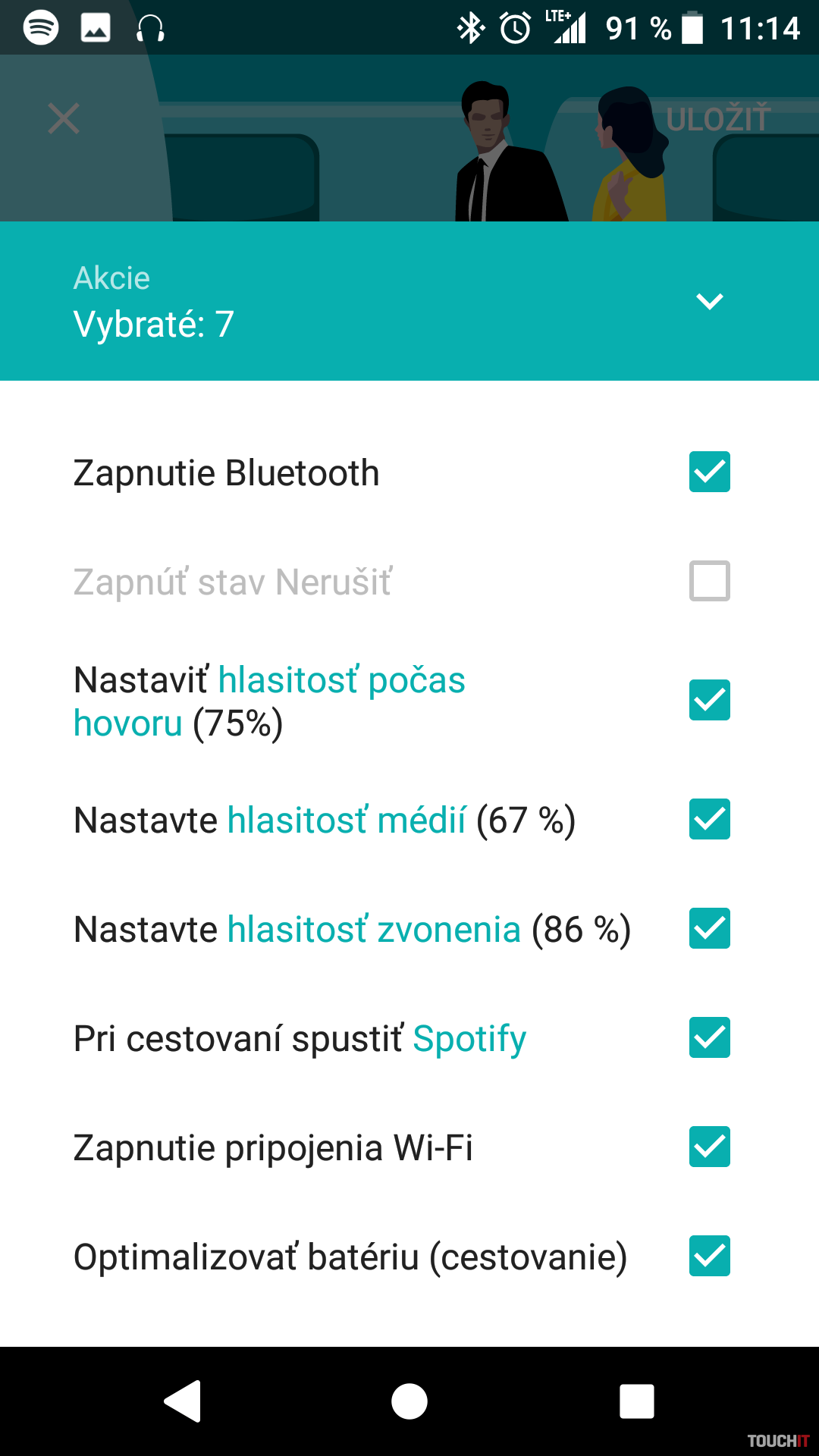Enable the Zapnúť stav Nerušiť checkbox
Image resolution: width=819 pixels, height=1456 pixels.
[x=710, y=582]
